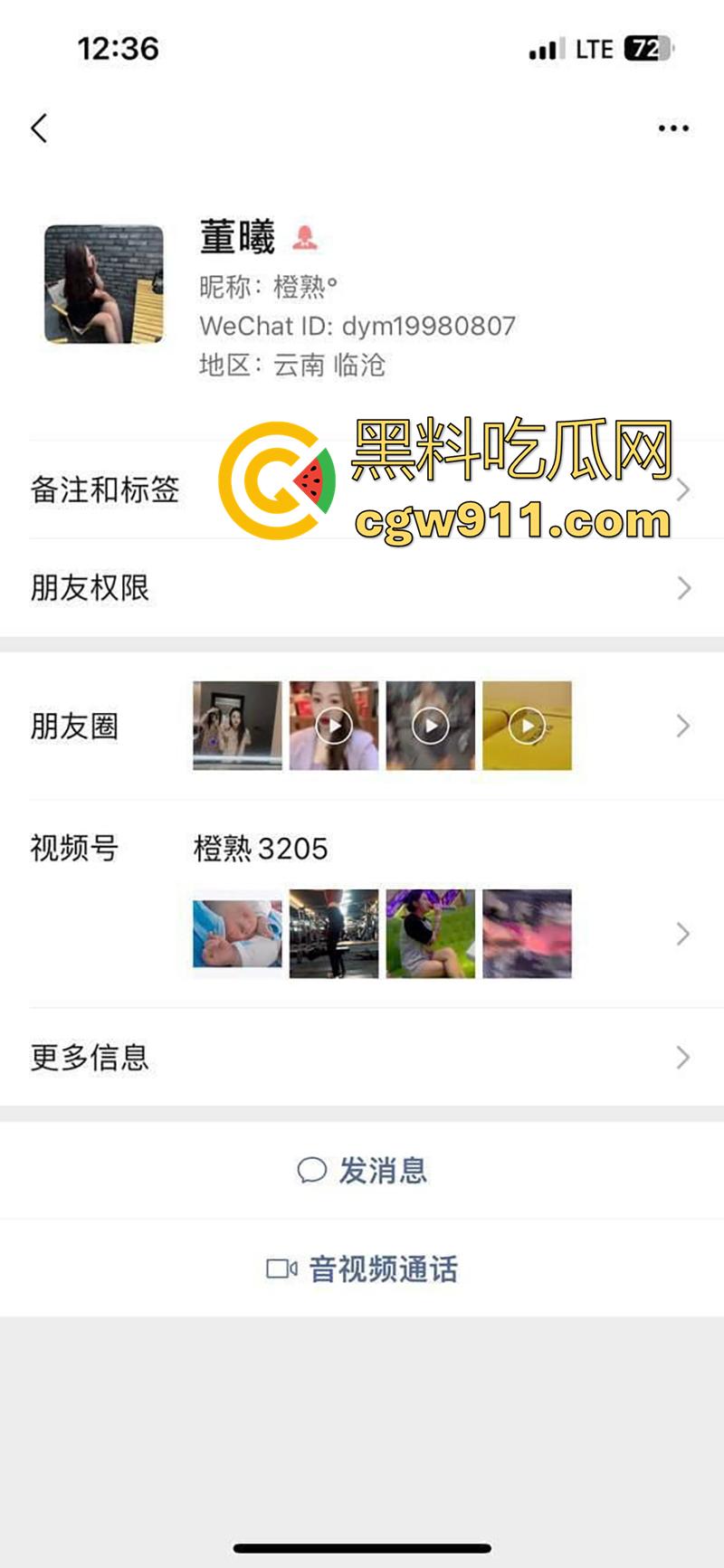Click the video camera icon beside 音视频通话
Screen dimensions: 724x1568
[281, 1269]
